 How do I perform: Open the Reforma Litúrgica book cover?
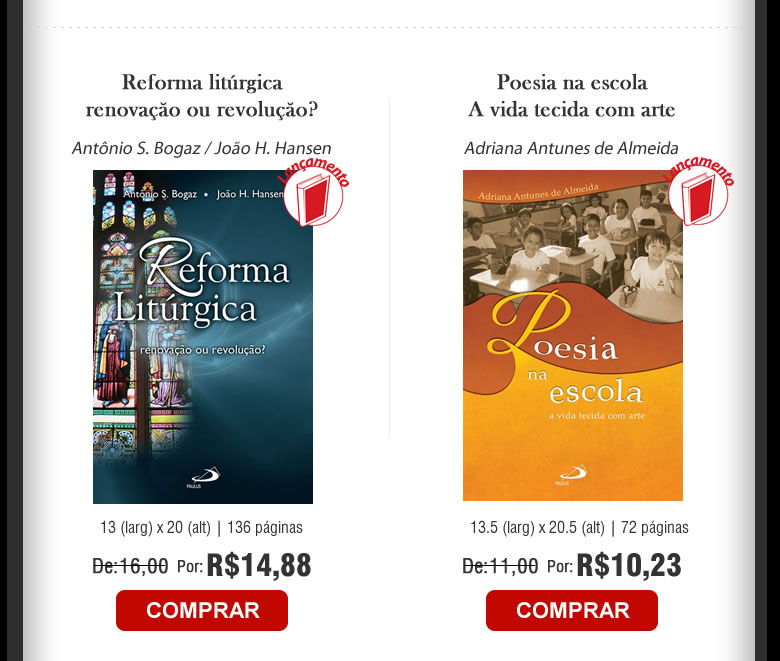(203, 337)
